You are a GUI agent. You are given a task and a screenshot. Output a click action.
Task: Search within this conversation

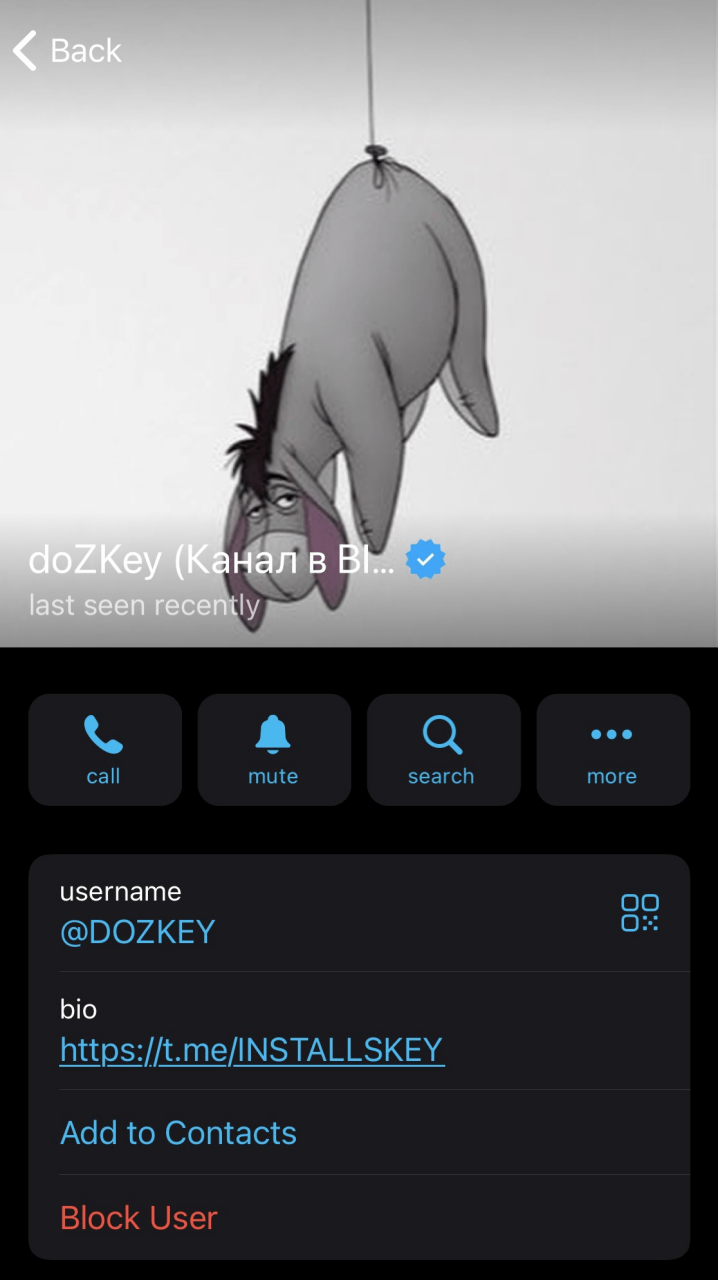click(442, 749)
